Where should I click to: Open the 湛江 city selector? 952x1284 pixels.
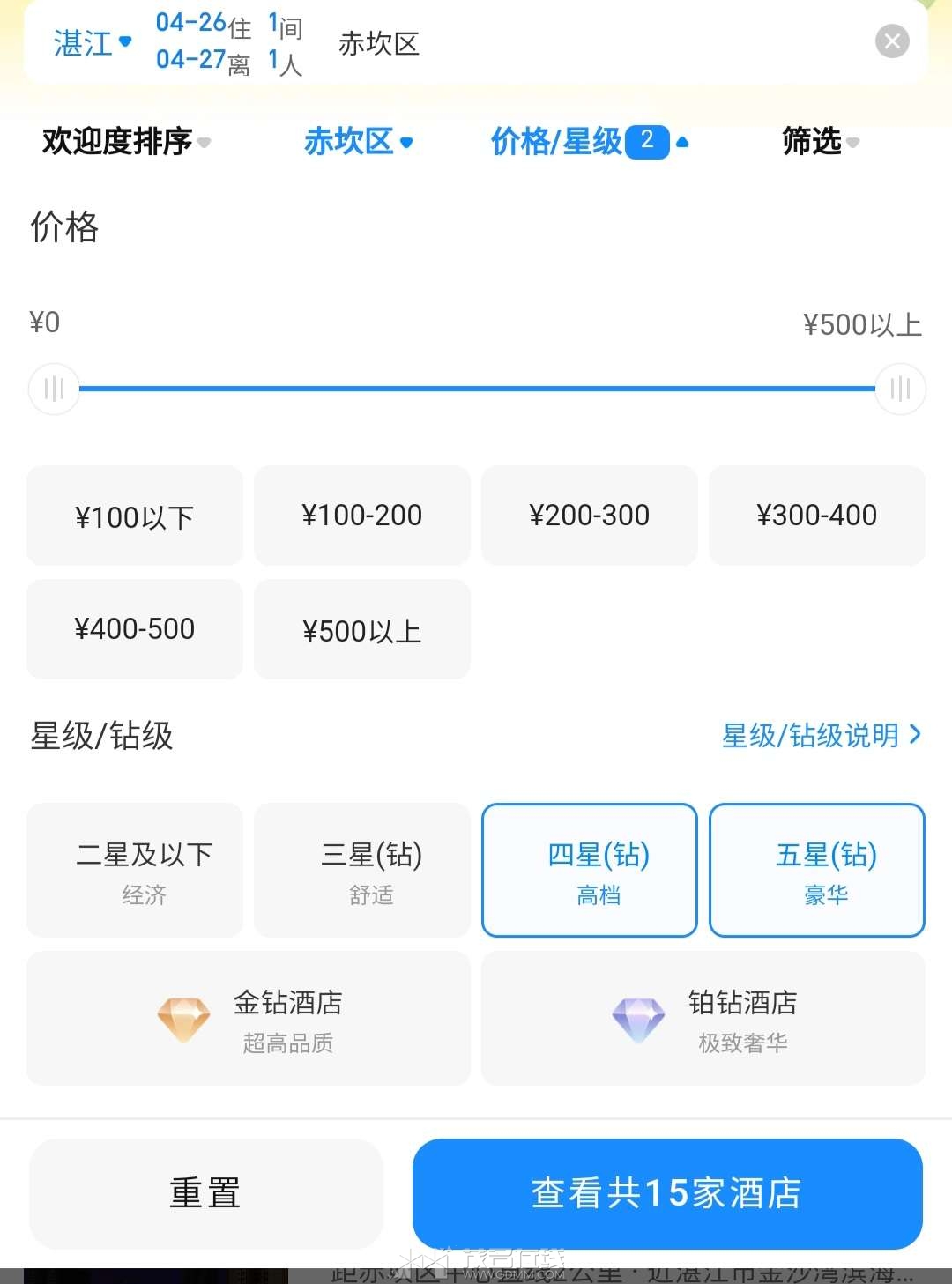point(92,42)
